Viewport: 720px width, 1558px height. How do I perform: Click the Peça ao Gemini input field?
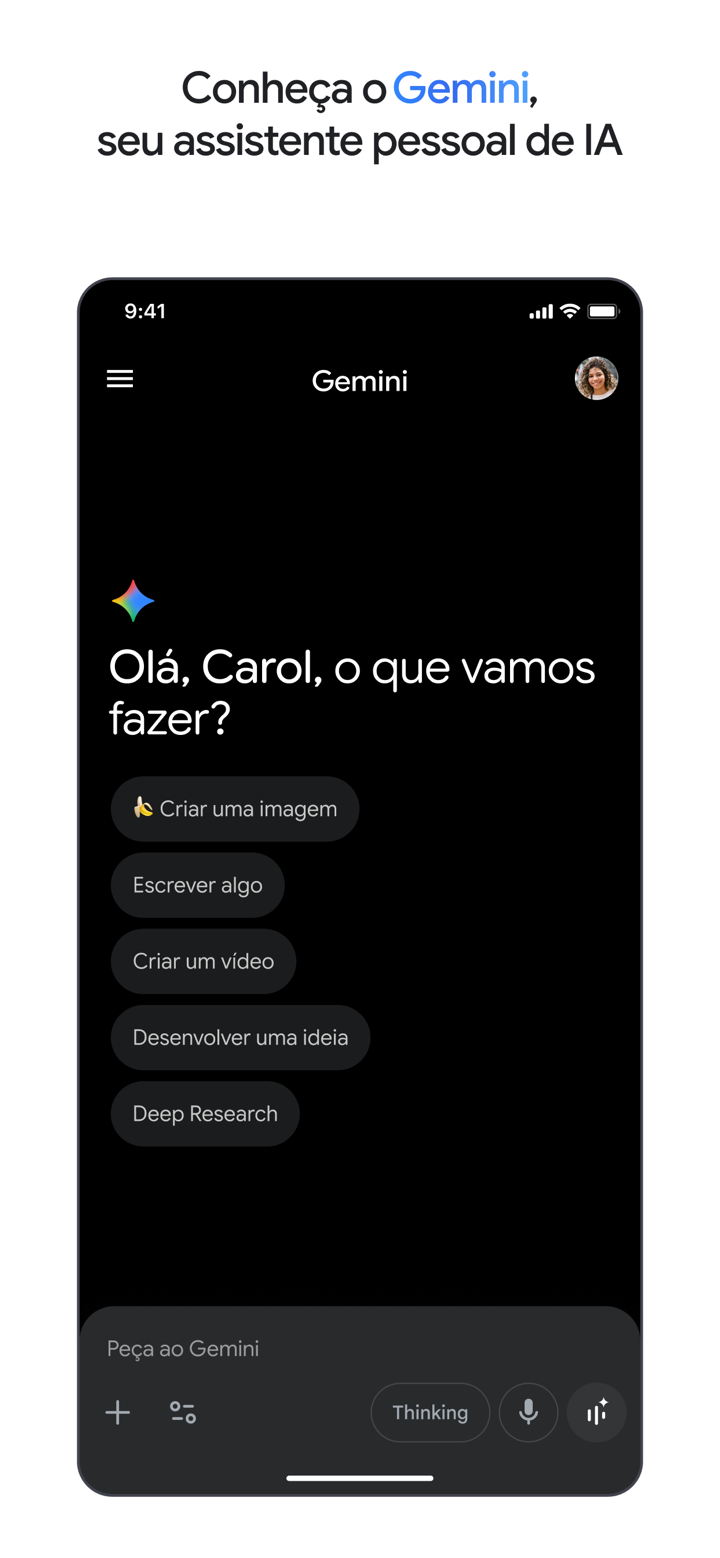(183, 1348)
